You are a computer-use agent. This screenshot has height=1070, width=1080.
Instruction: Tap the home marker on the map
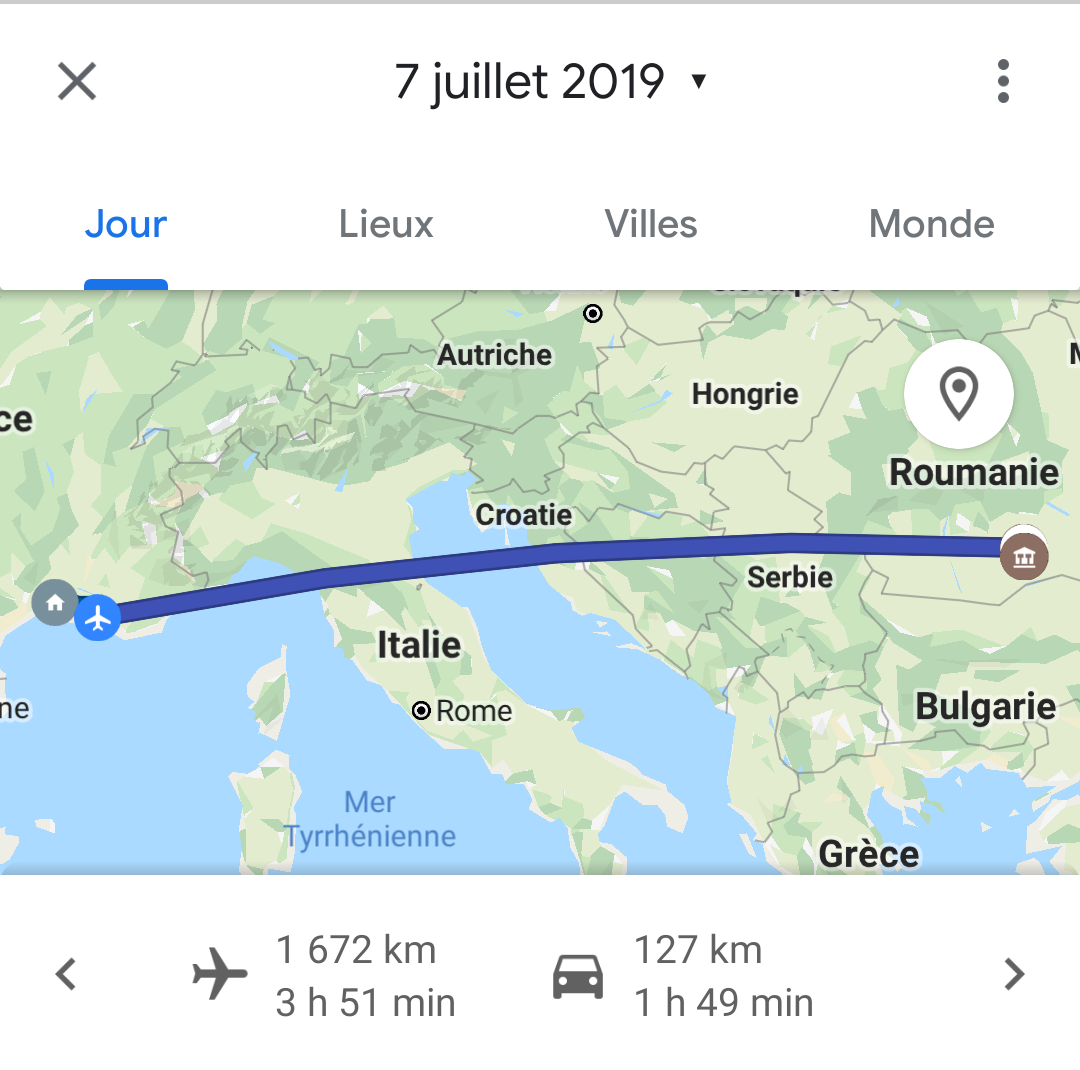point(54,602)
